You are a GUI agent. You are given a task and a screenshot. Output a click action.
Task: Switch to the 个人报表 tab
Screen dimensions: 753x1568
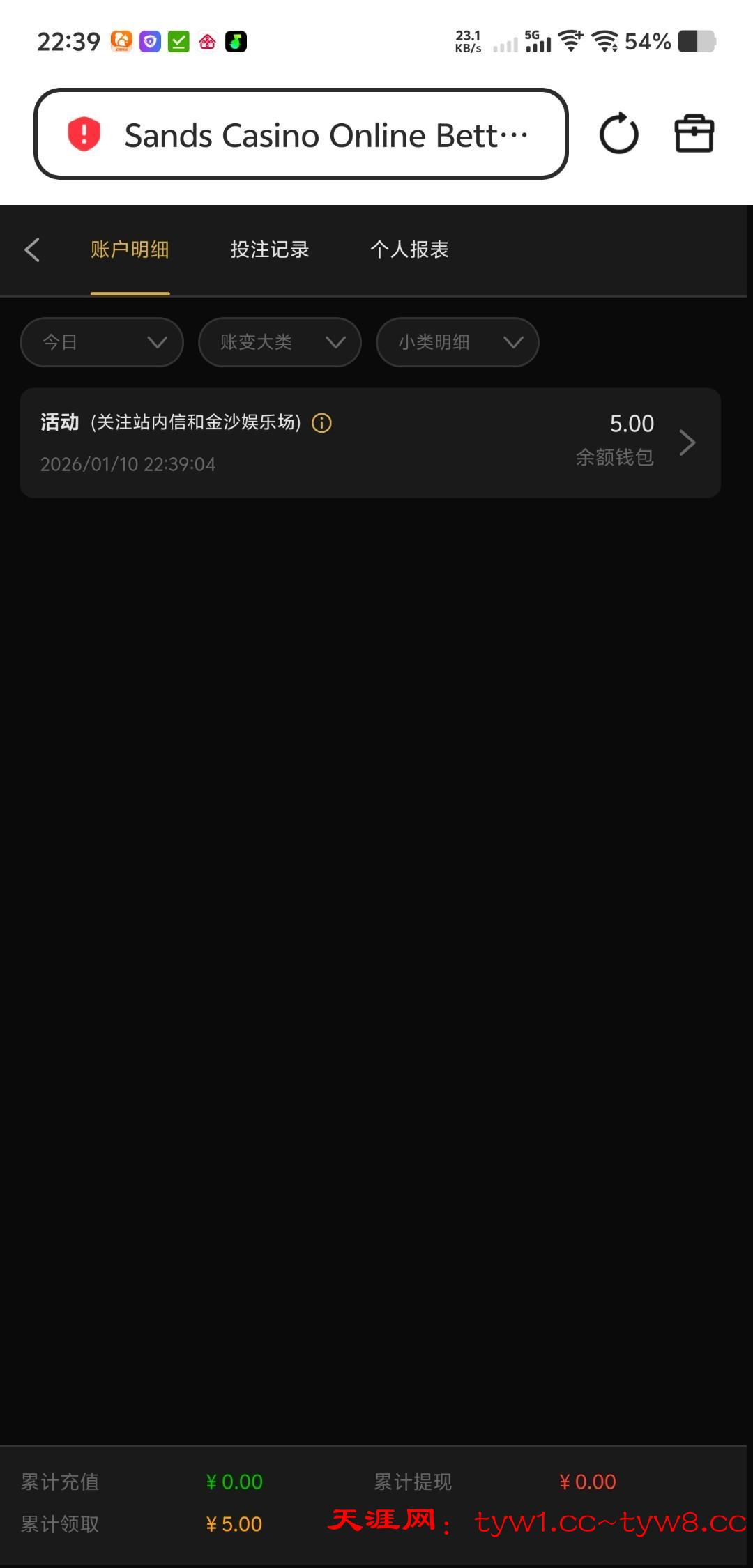(409, 249)
